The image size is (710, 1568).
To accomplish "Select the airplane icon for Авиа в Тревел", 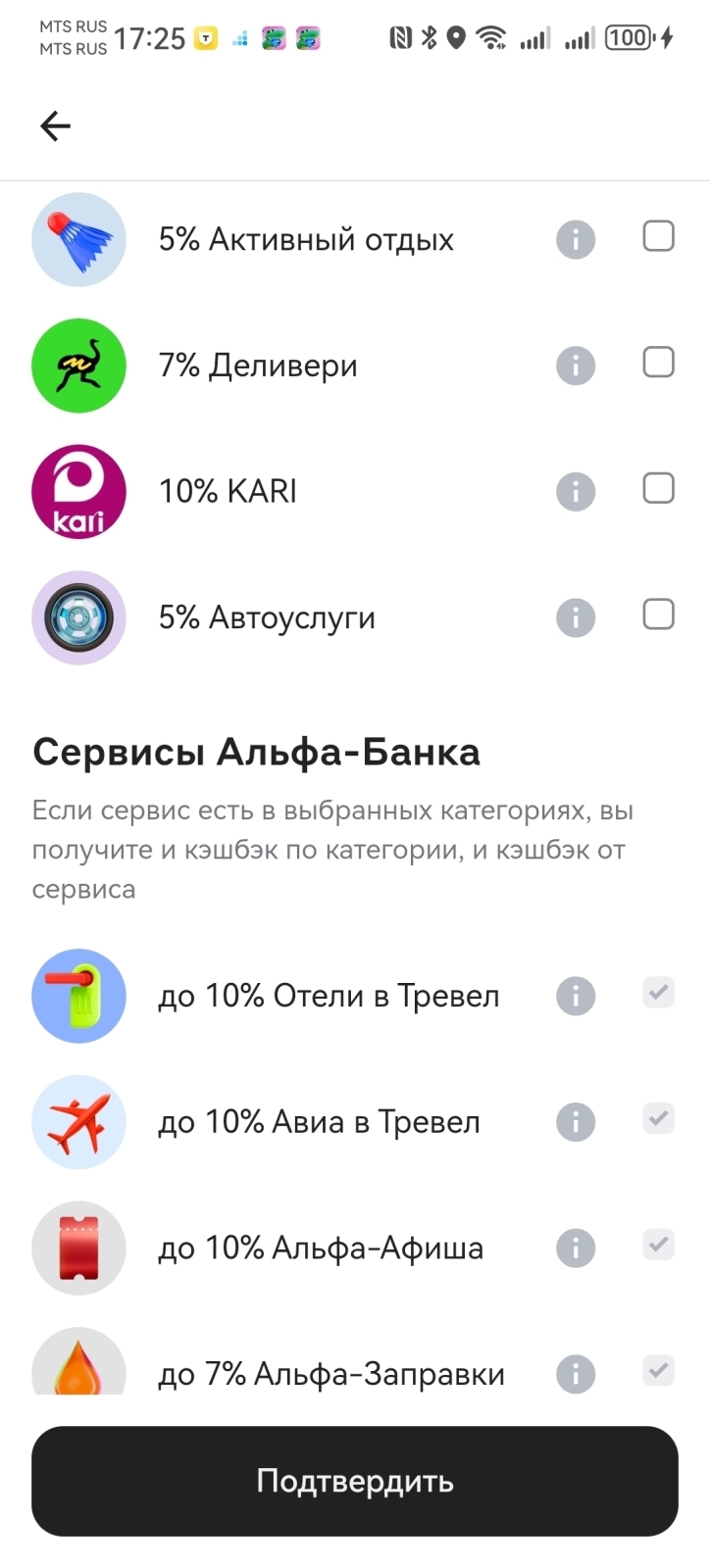I will [x=78, y=1121].
